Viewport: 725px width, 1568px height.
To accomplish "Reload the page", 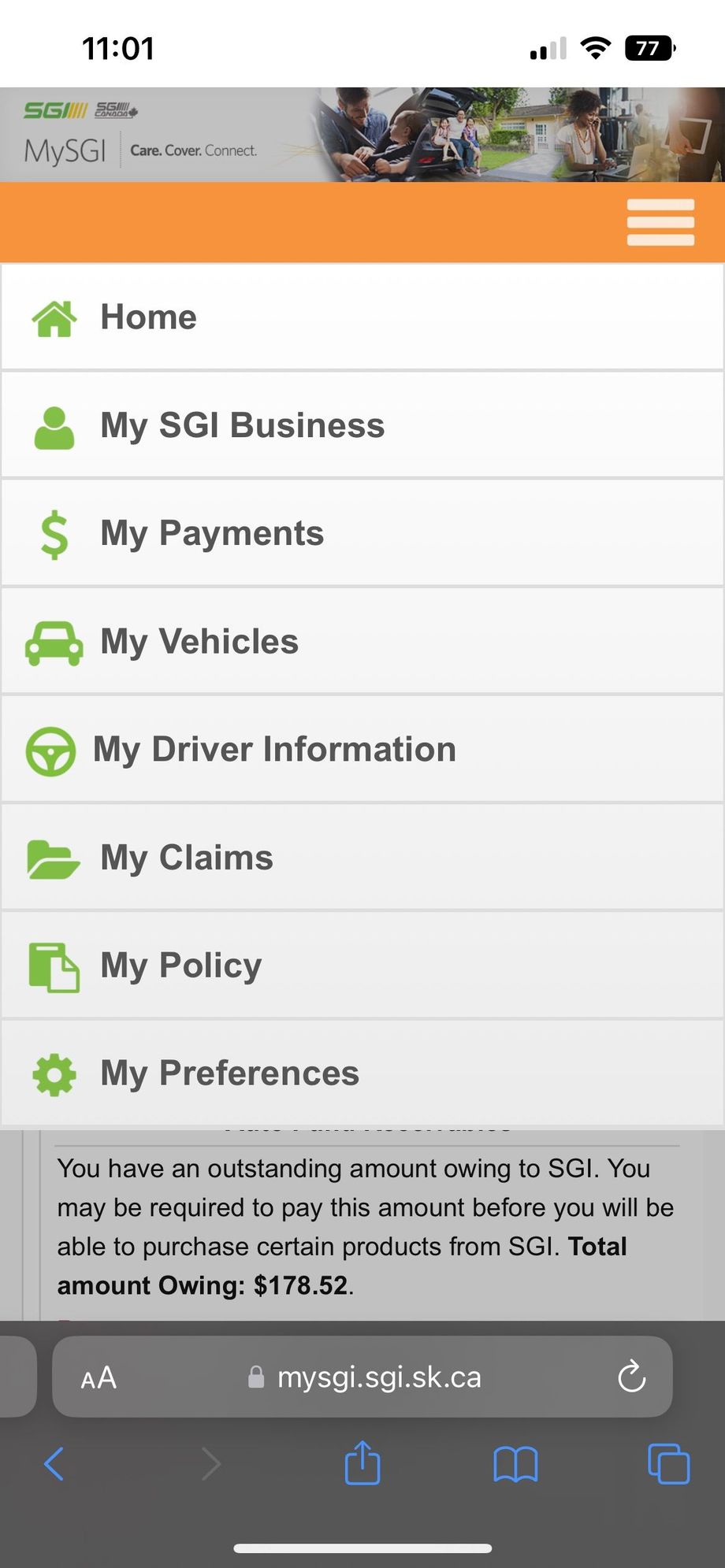I will (631, 1377).
